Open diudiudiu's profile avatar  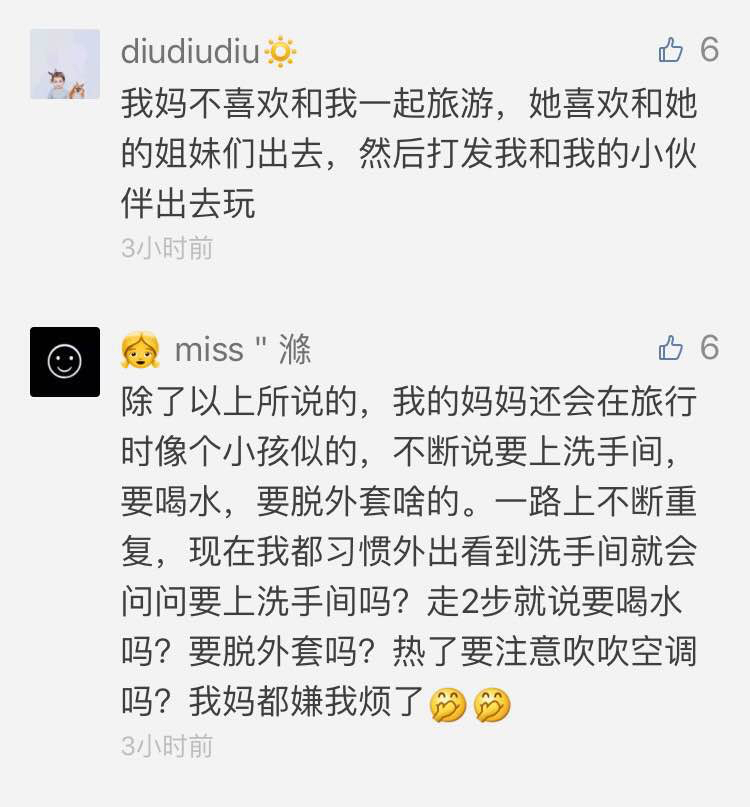pos(65,64)
